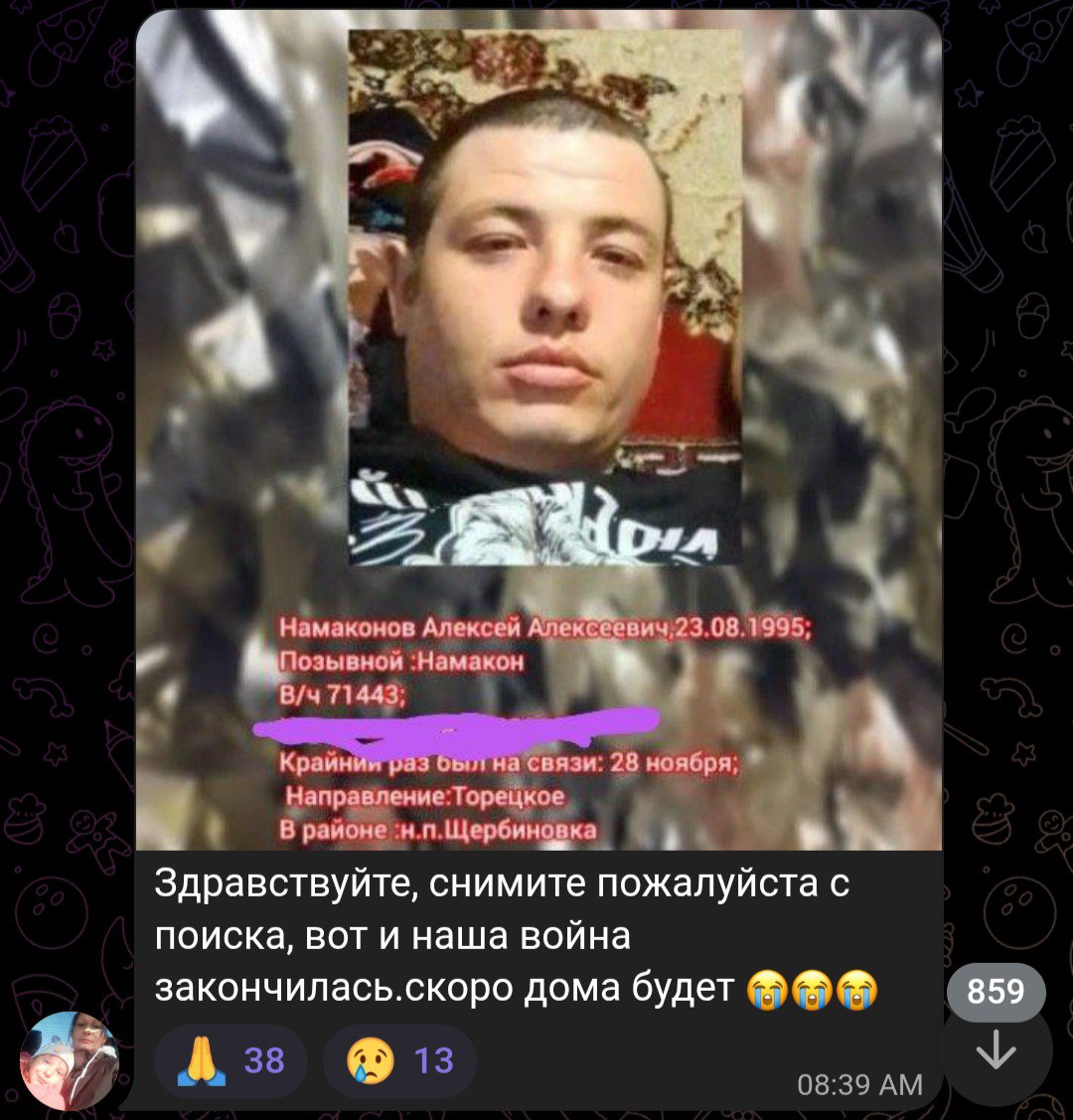Open the sender's profile avatar
Screen dimensions: 1073x1120
(x=70, y=1060)
